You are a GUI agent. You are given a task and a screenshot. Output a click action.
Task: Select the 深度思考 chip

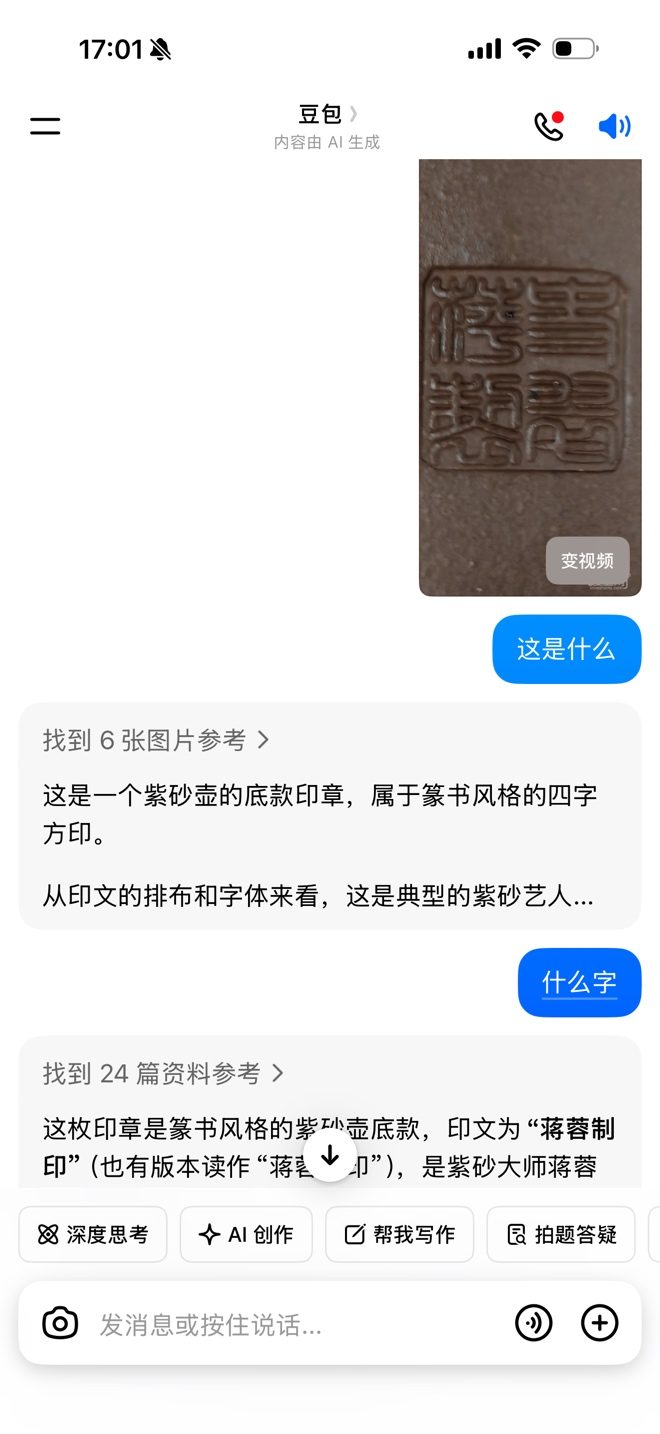click(x=93, y=1235)
